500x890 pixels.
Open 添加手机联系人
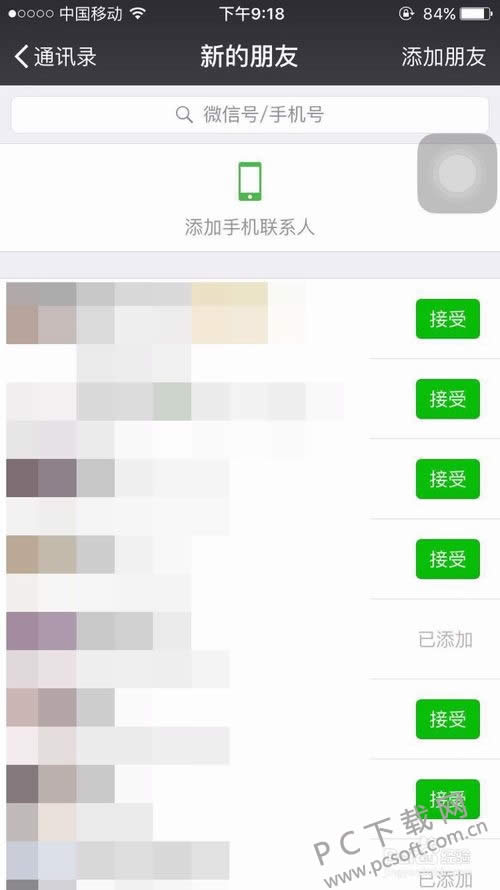pos(250,199)
